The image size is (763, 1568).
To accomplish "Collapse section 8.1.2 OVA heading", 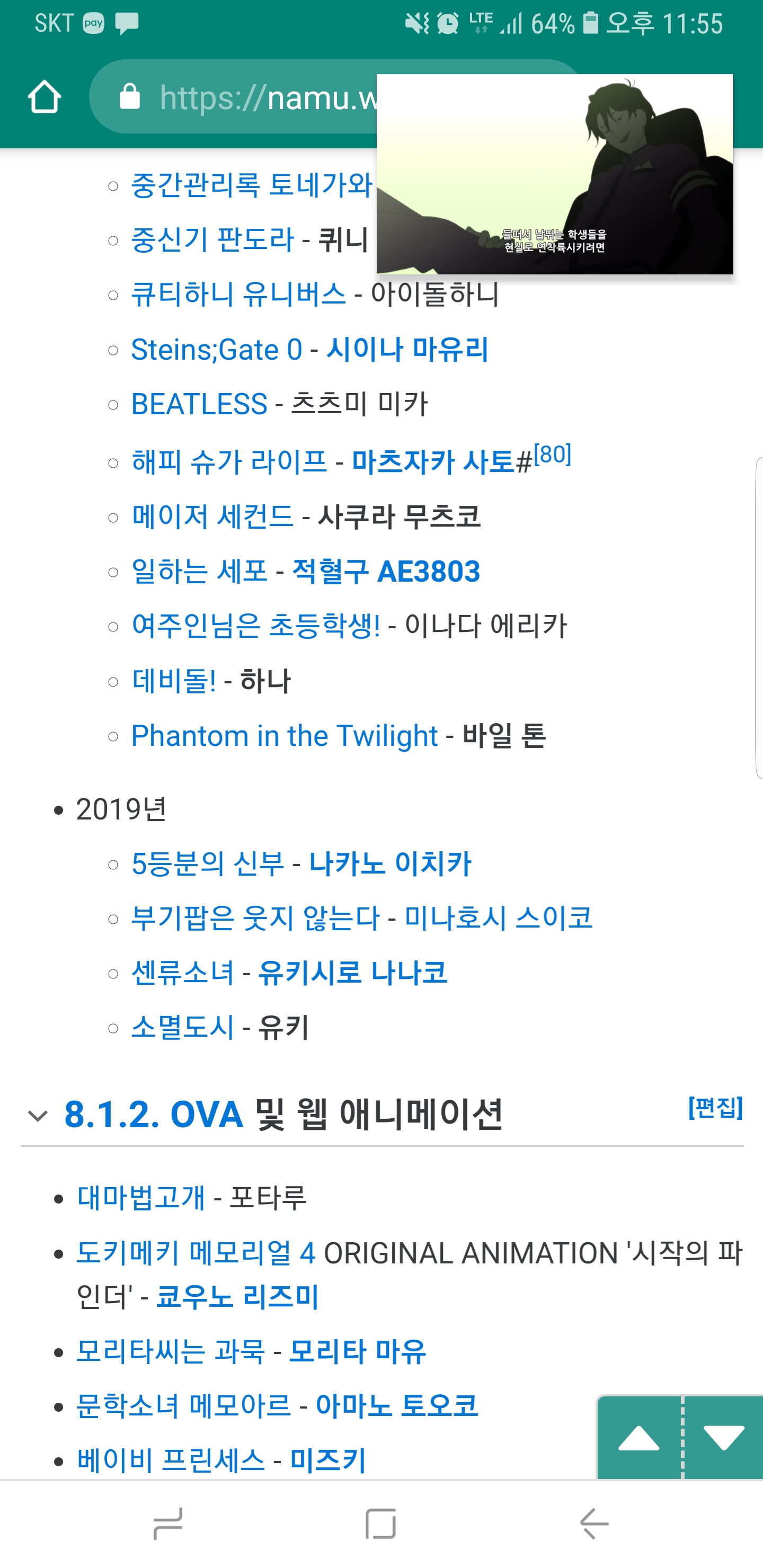I will coord(38,1115).
